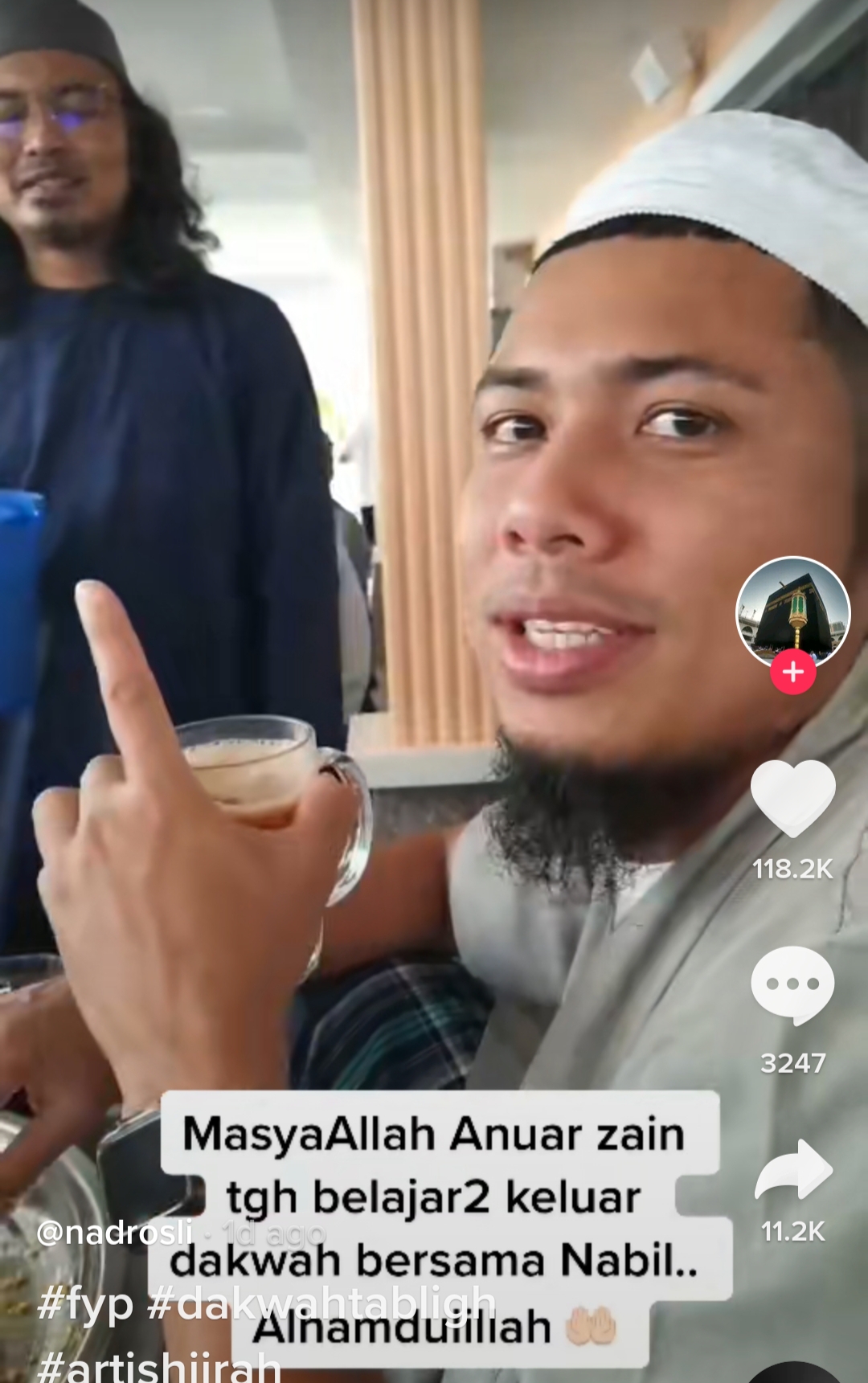Follow the creator with the red plus
The image size is (868, 1383).
pyautogui.click(x=793, y=673)
